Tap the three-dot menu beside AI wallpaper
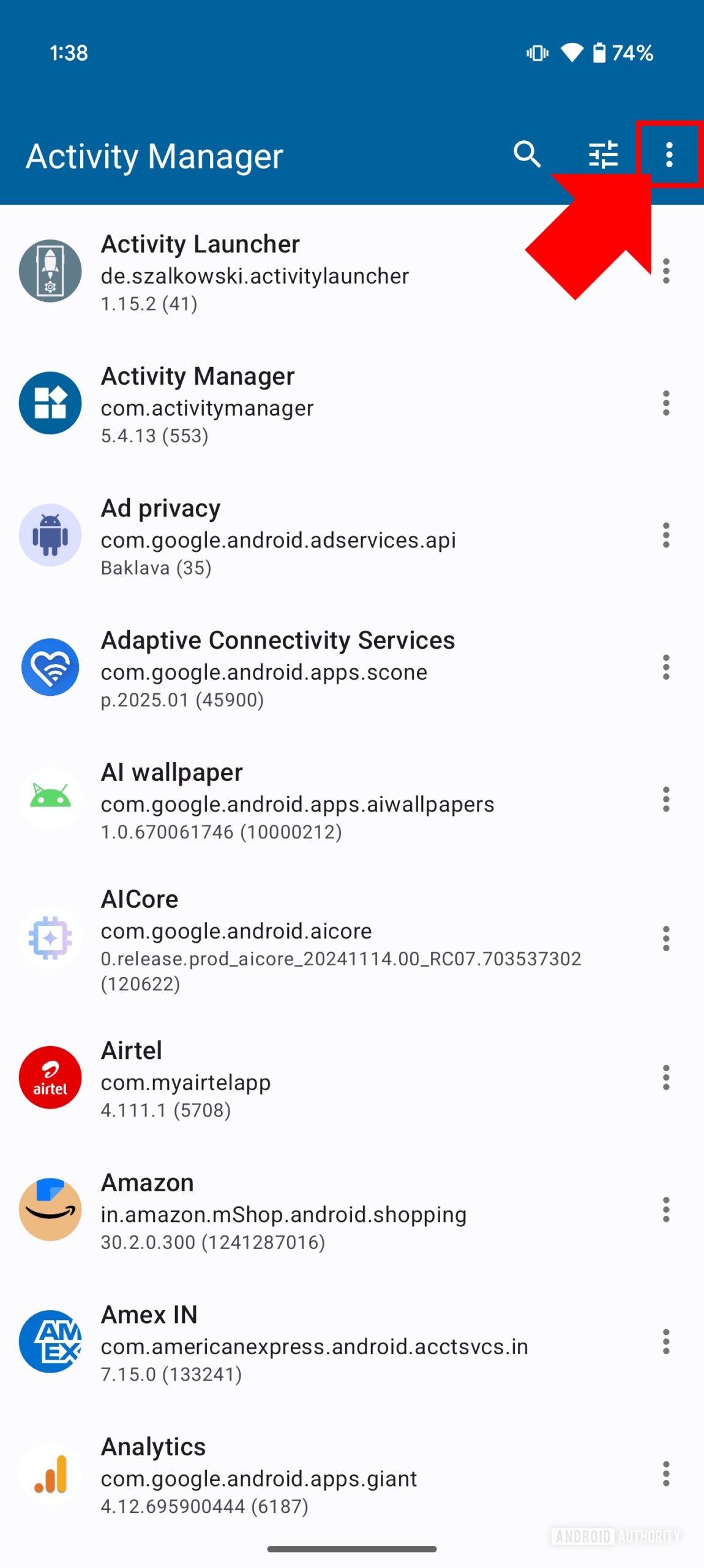 [x=666, y=799]
